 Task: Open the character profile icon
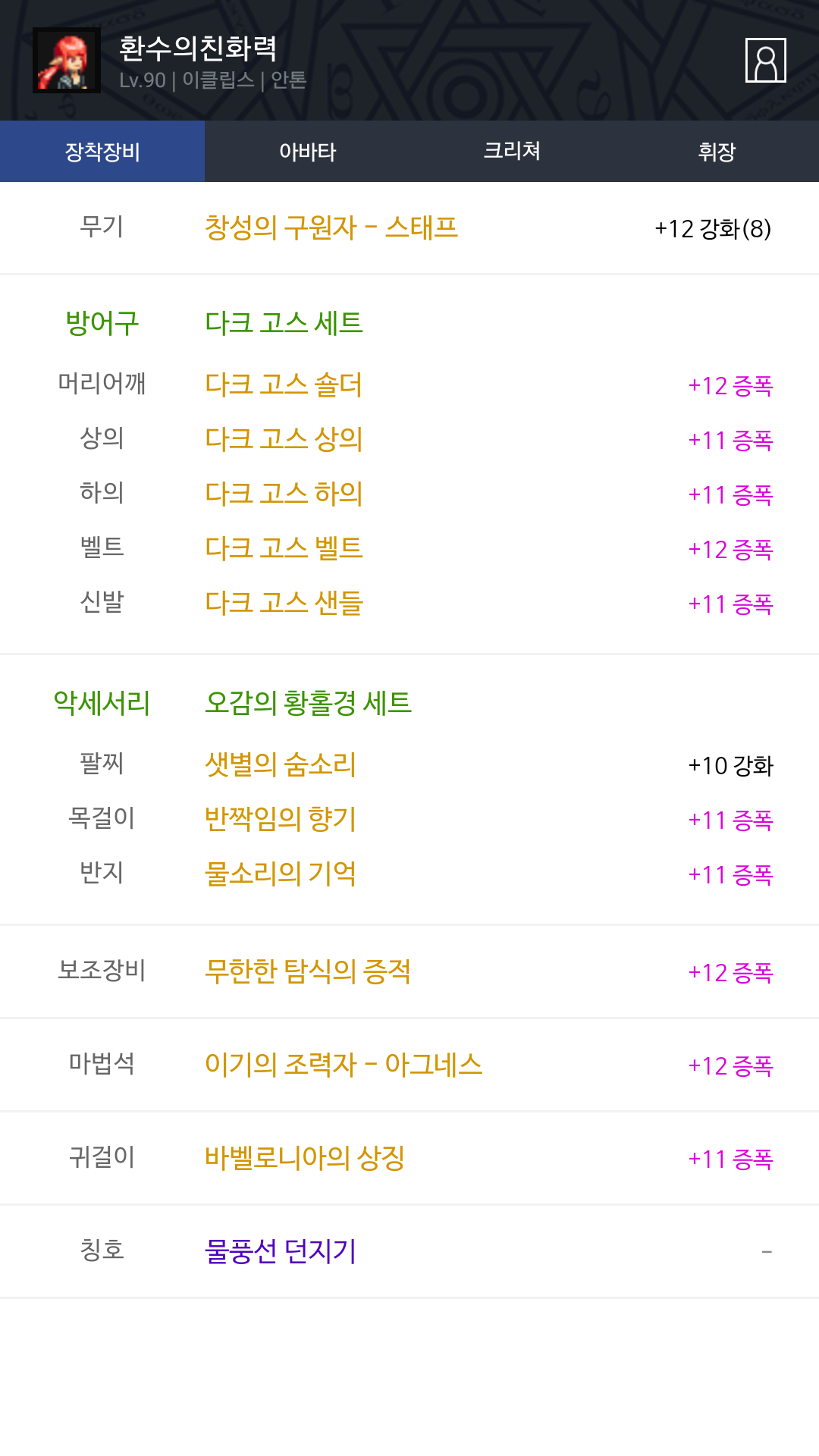click(765, 60)
